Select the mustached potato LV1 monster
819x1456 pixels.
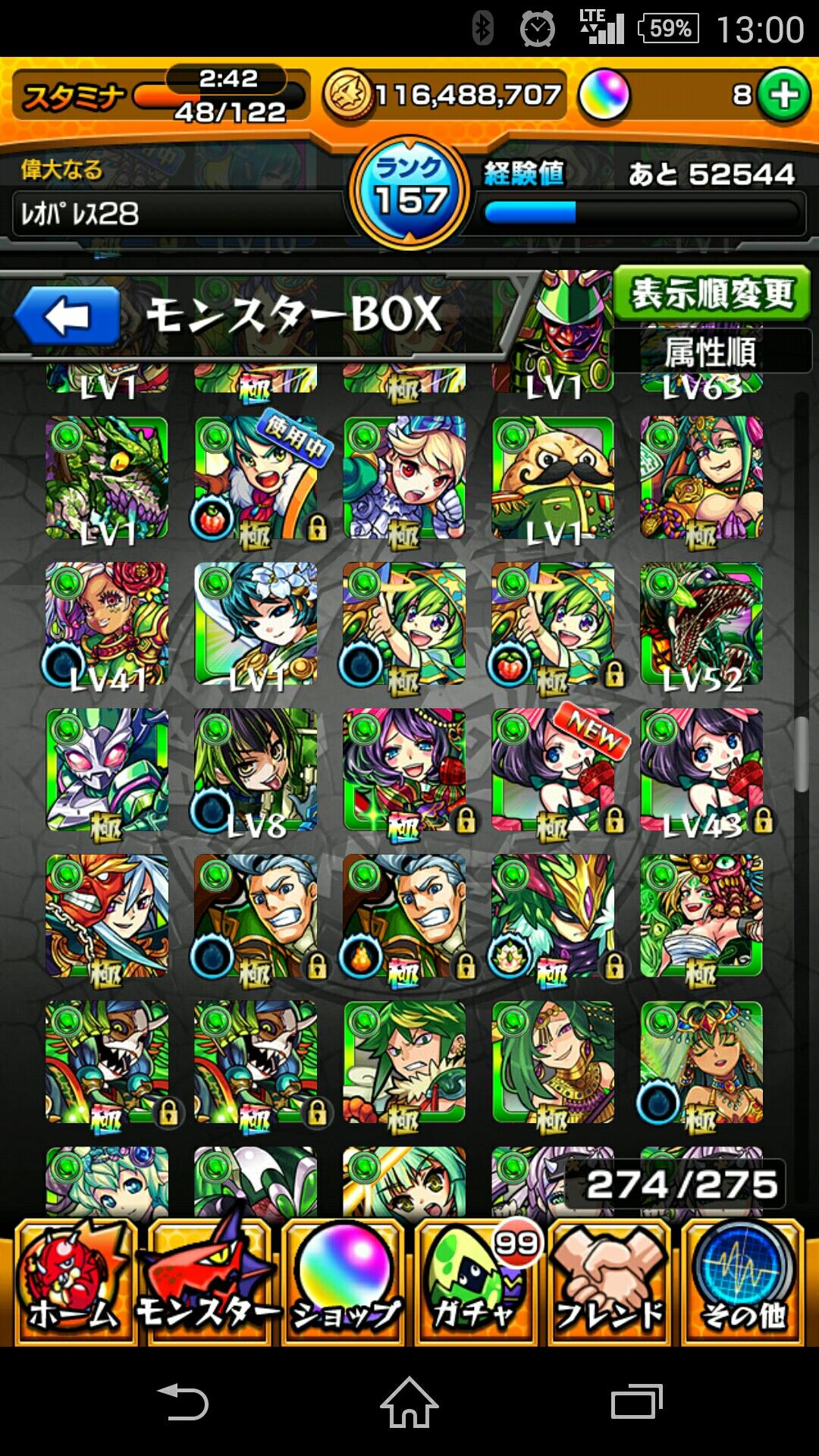tap(553, 479)
